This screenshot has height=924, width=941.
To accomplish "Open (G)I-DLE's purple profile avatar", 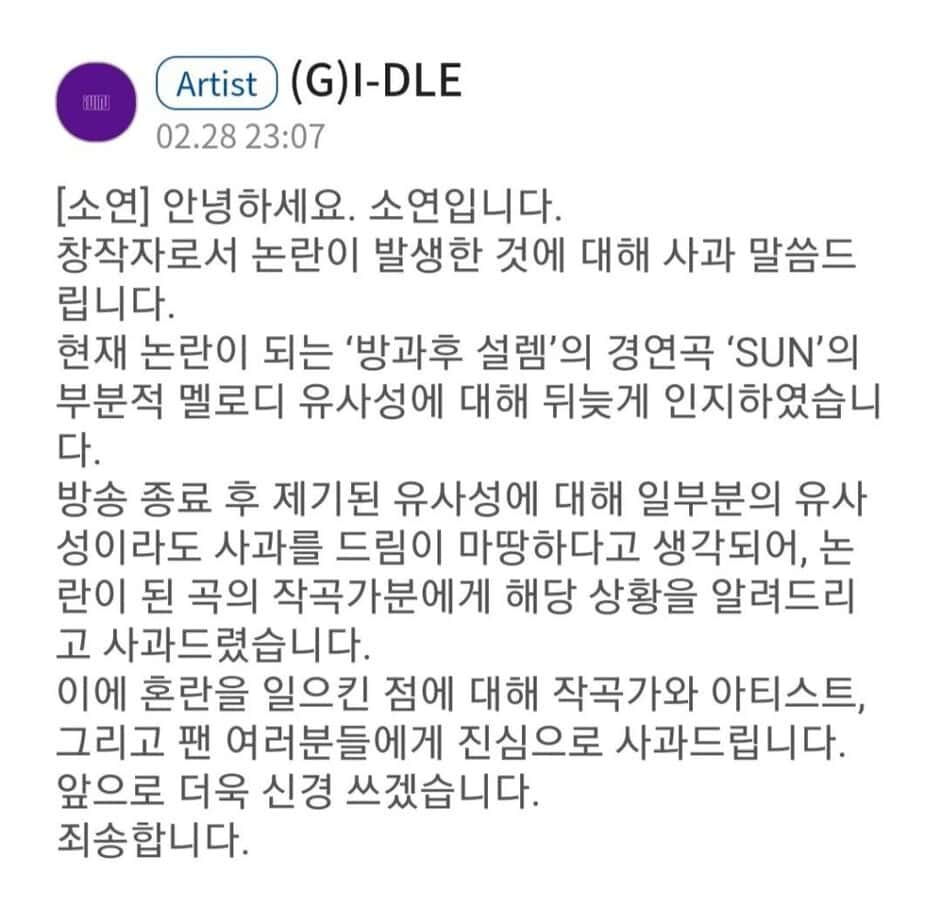I will coord(95,102).
